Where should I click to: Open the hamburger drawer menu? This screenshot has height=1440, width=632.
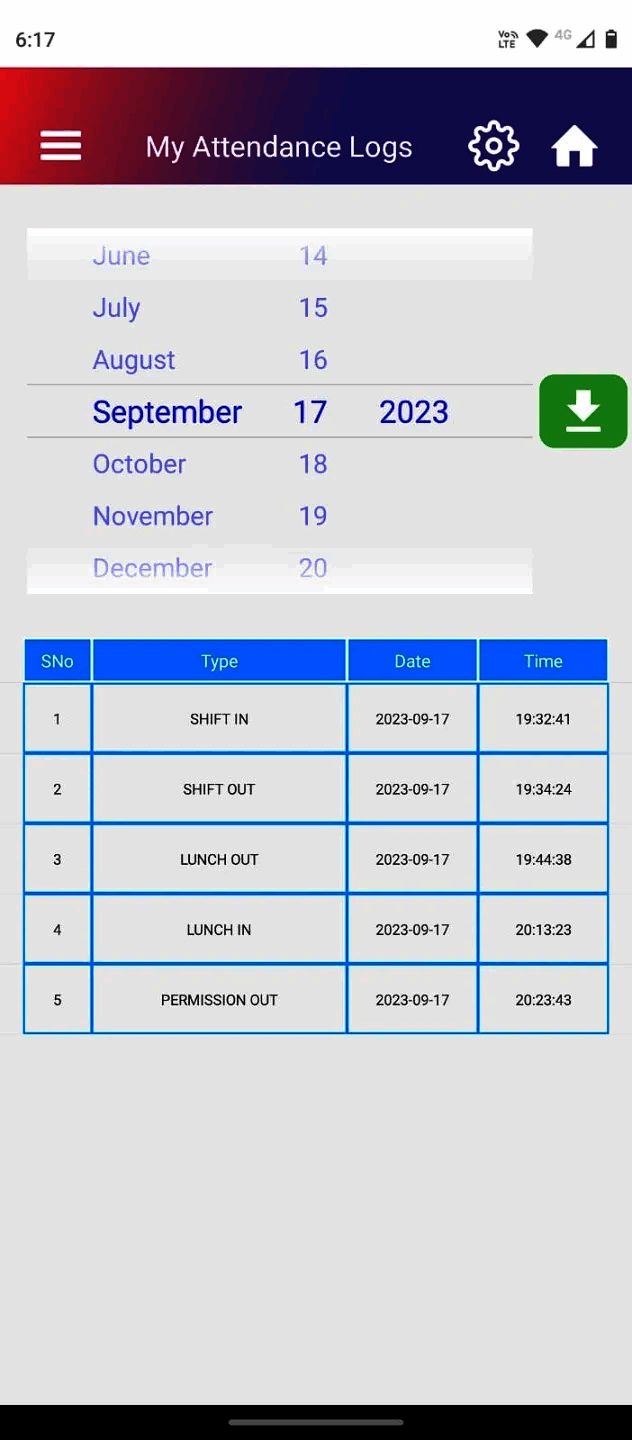(x=60, y=146)
